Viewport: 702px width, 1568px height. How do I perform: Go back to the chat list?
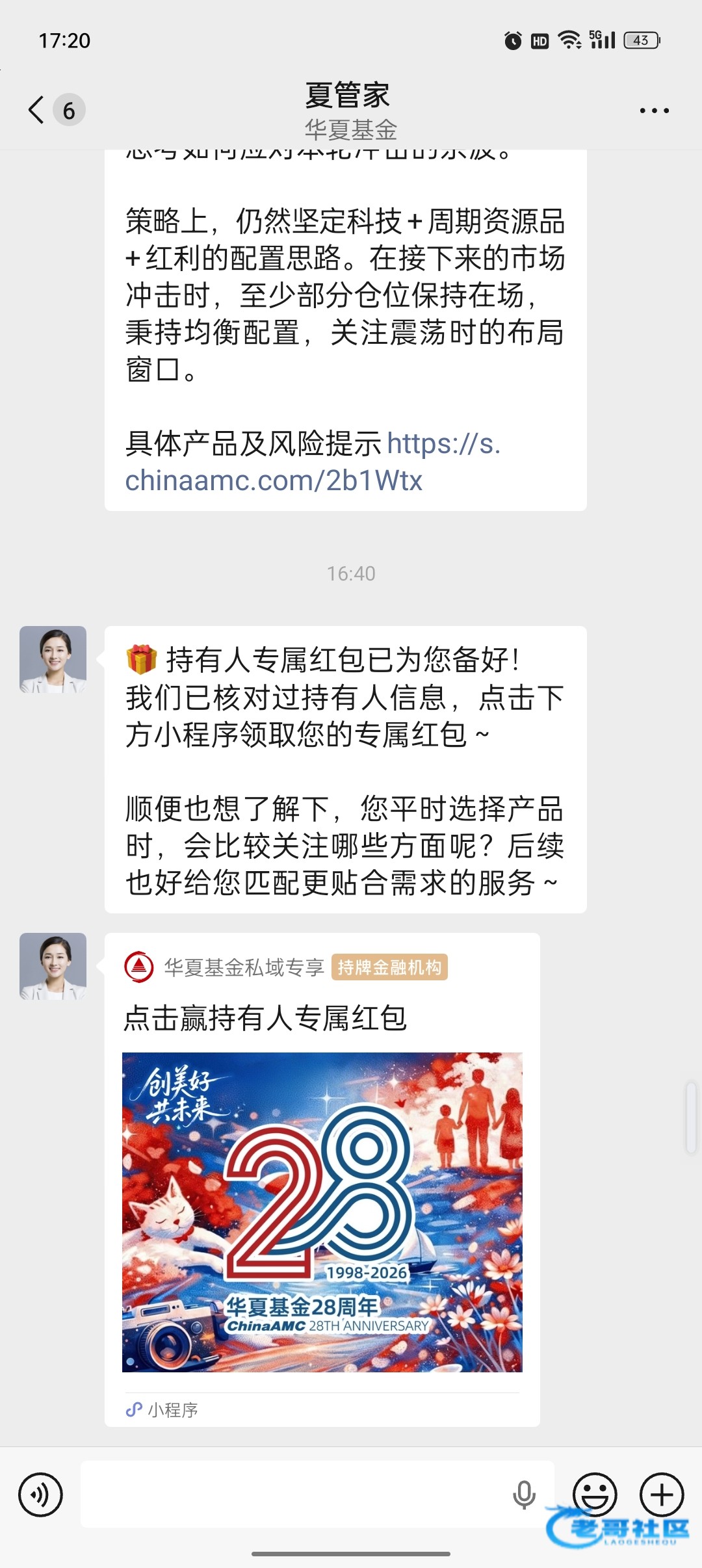[38, 110]
